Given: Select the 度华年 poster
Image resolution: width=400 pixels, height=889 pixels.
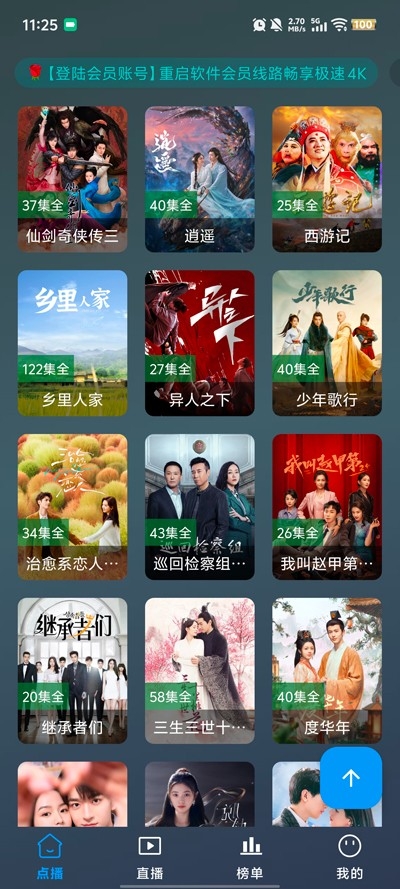Looking at the screenshot, I should tap(327, 671).
